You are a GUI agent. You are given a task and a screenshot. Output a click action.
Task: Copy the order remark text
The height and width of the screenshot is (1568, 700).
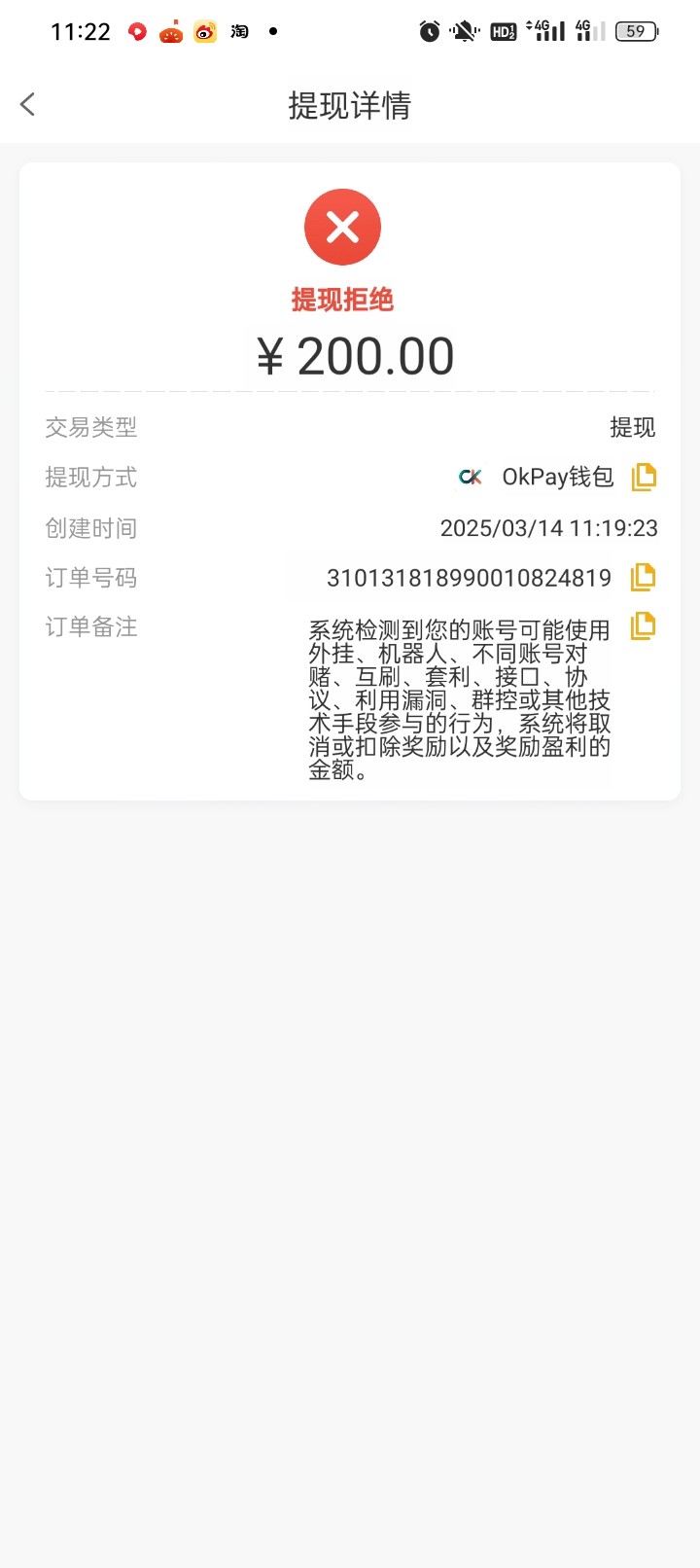tap(644, 625)
